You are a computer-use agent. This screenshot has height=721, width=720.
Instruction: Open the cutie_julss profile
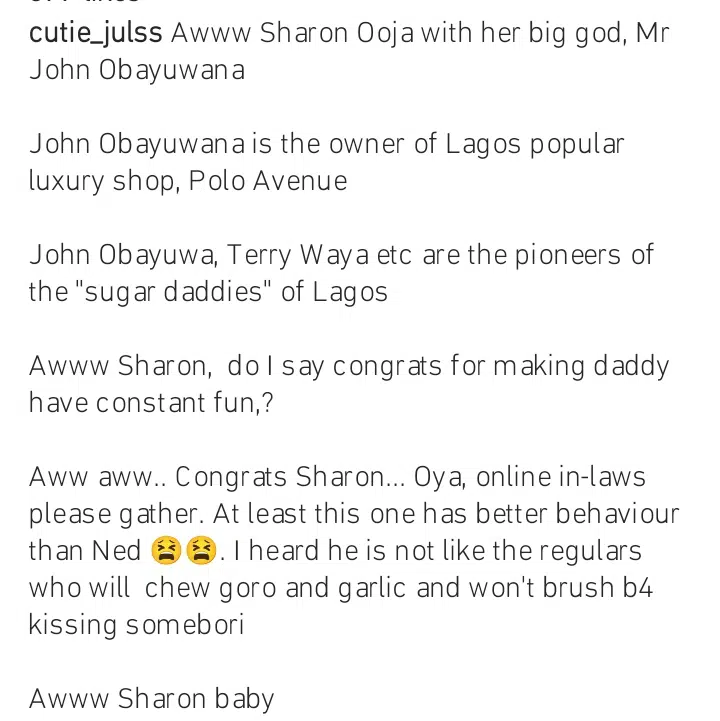(95, 33)
